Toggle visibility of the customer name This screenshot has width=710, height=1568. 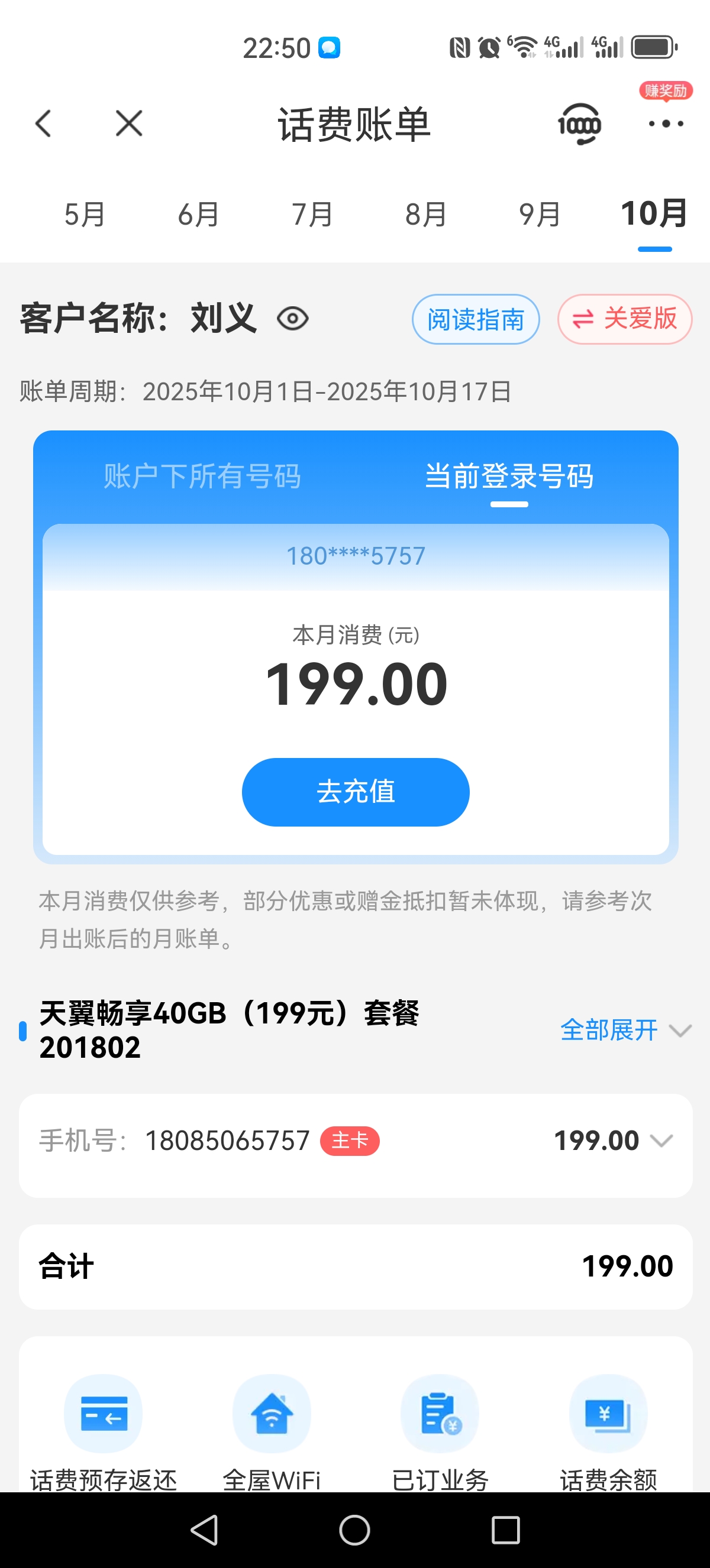[292, 319]
